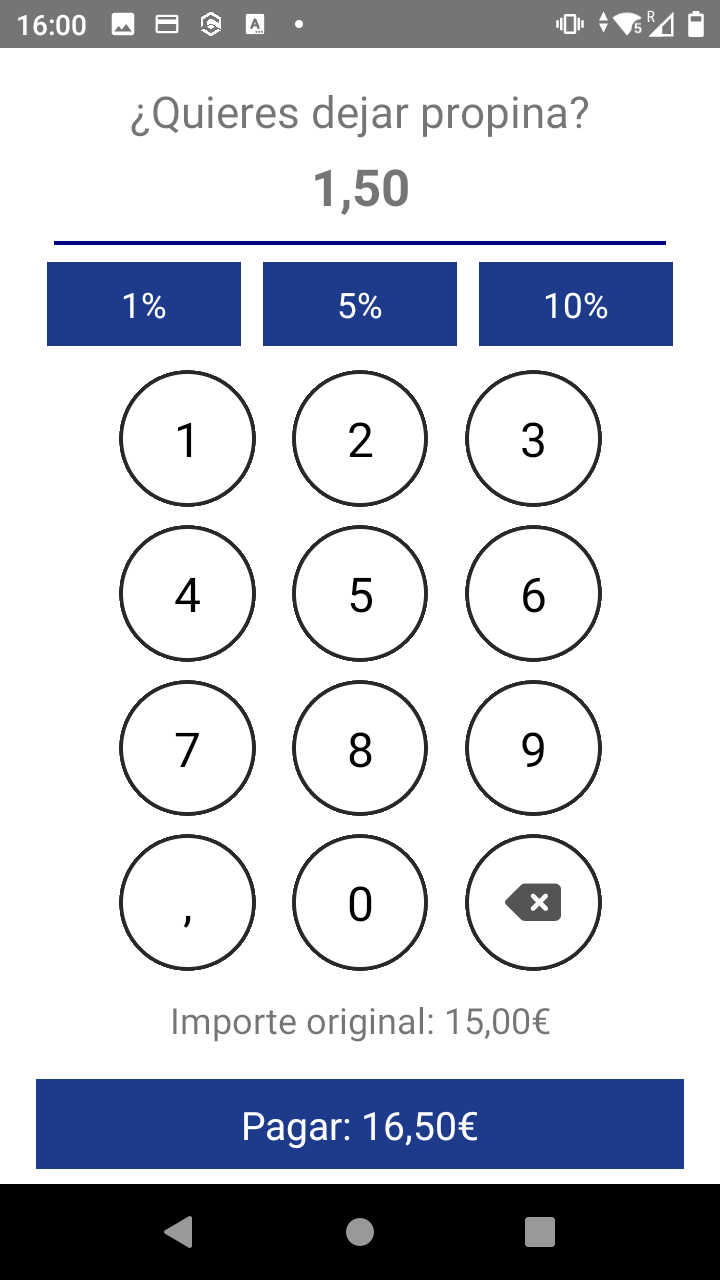Viewport: 720px width, 1280px height.
Task: Edit the tip amount field
Action: 360,190
